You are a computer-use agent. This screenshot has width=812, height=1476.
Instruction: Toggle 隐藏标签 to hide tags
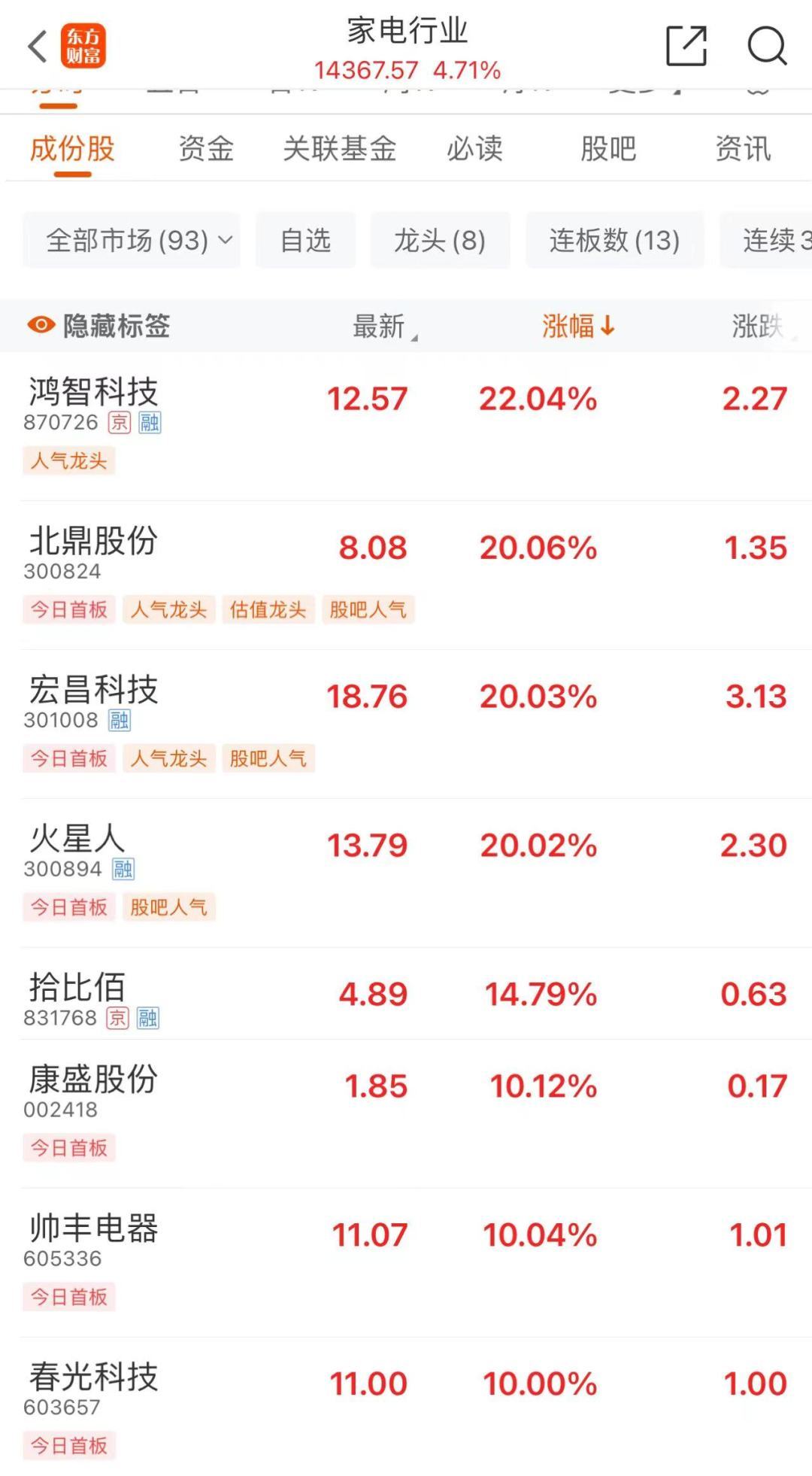point(98,326)
